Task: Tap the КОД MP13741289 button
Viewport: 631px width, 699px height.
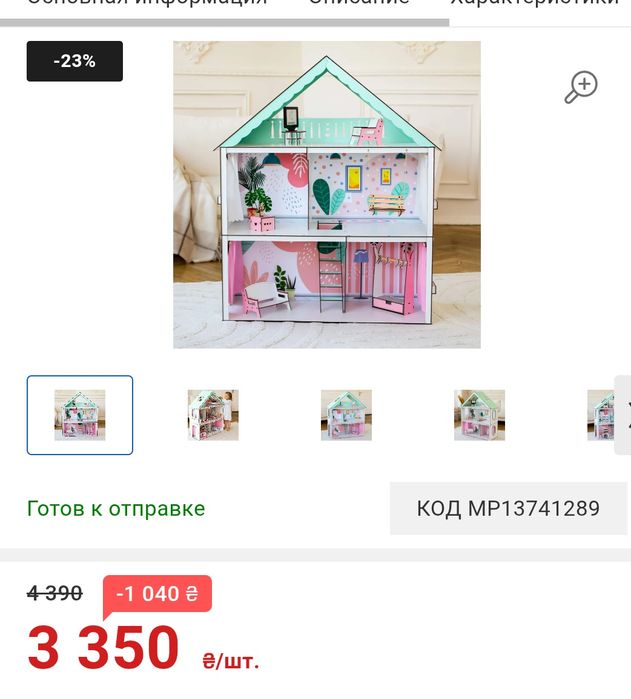Action: (508, 508)
